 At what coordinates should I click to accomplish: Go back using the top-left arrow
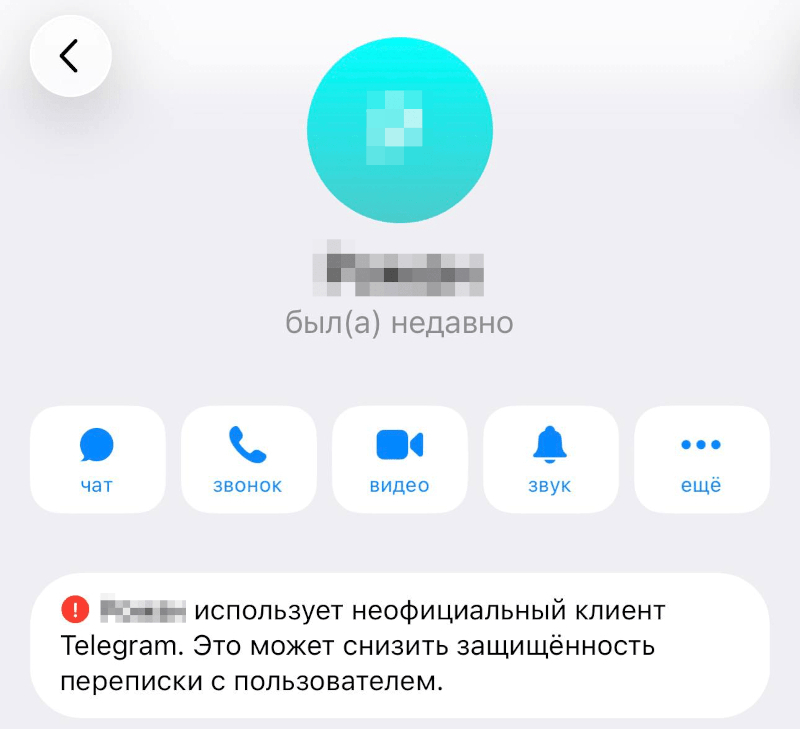(70, 56)
